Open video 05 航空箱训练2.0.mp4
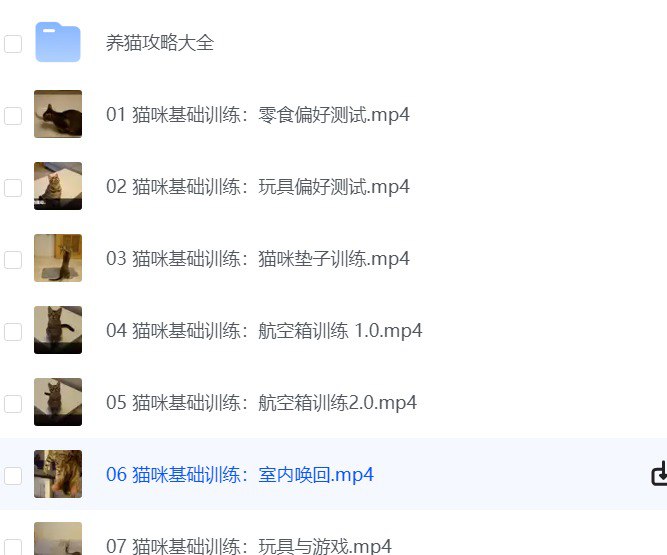This screenshot has height=555, width=667. 261,403
